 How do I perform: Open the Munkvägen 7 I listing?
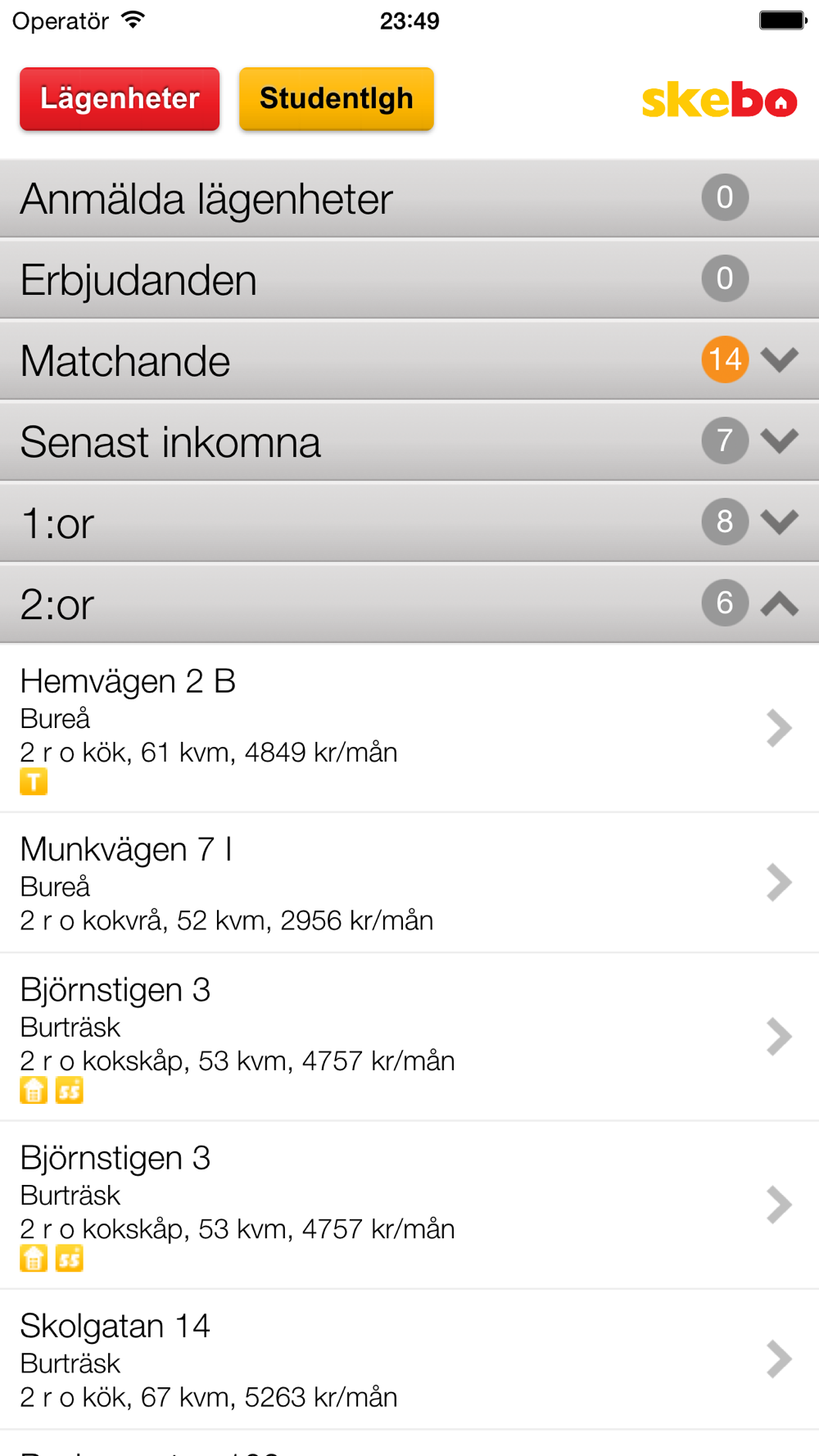409,883
